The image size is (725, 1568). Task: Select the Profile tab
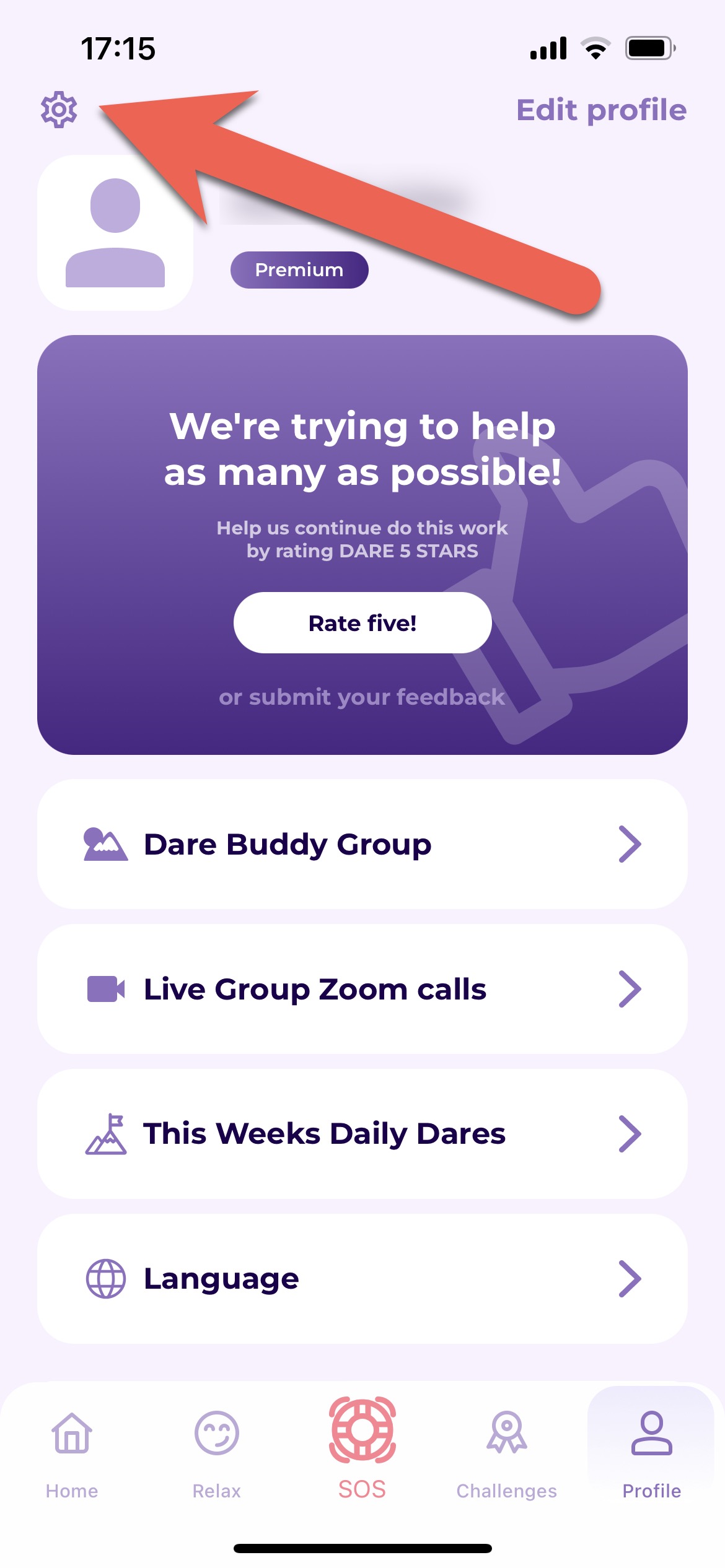[x=651, y=1453]
